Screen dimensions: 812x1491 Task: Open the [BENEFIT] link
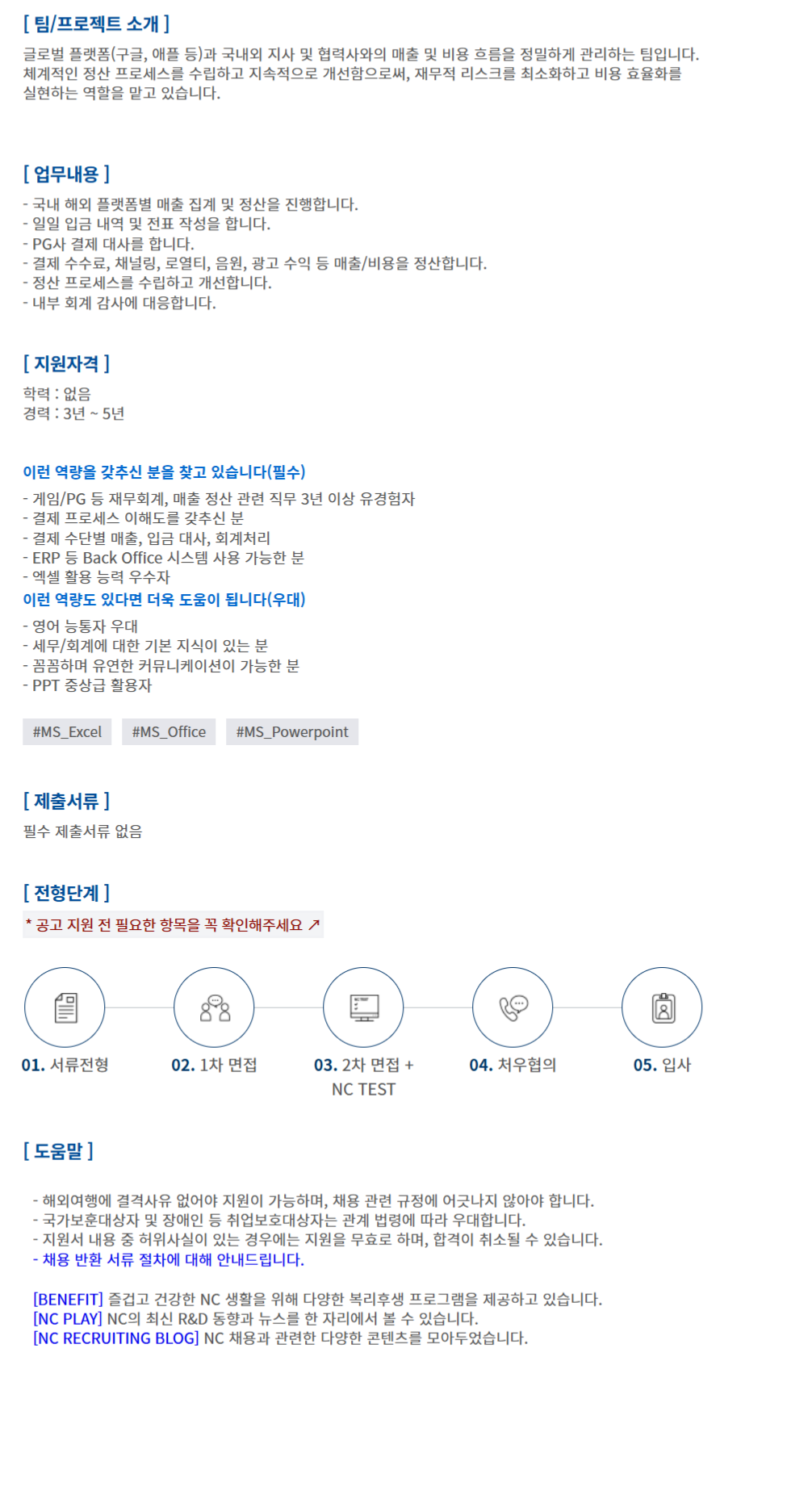pos(68,1299)
